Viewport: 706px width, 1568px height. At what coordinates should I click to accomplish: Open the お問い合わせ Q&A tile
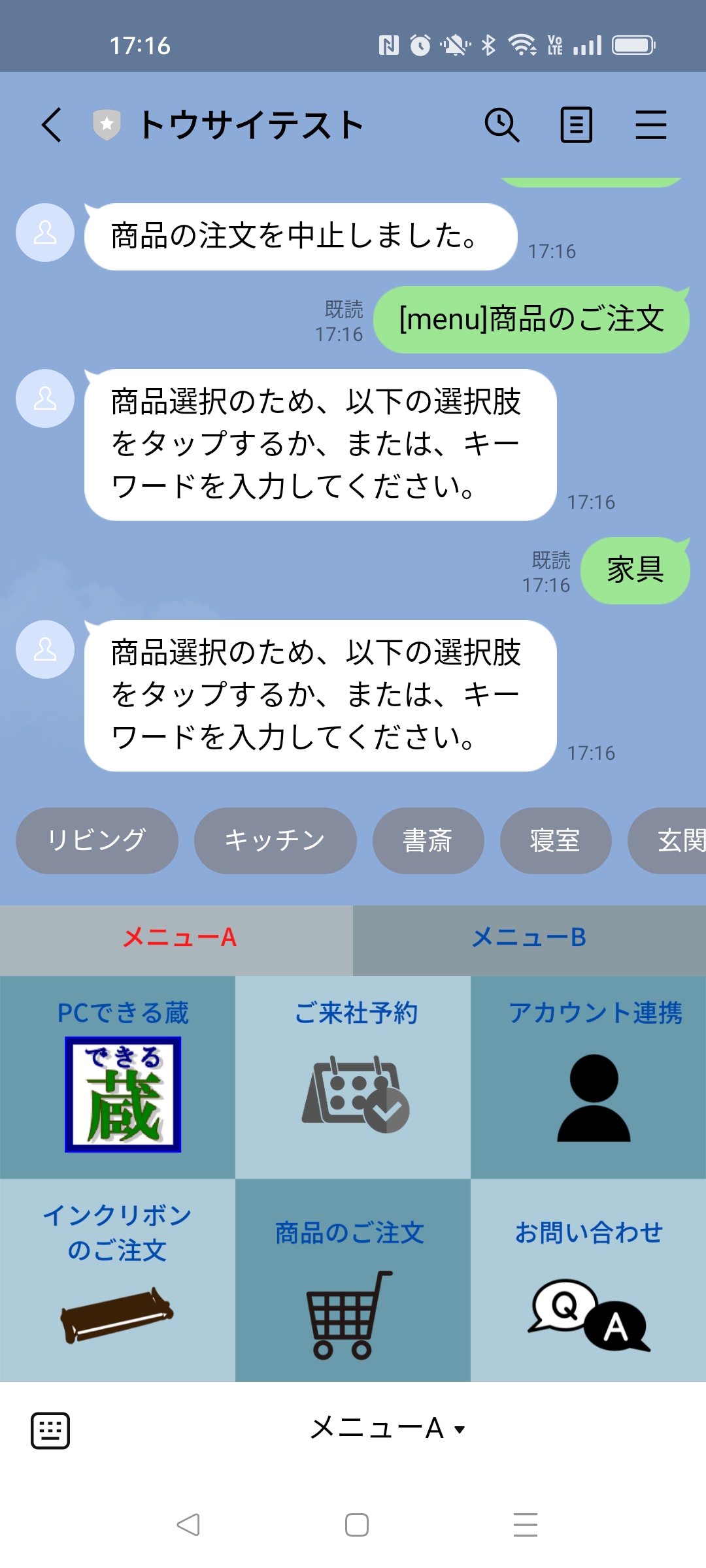click(588, 1279)
